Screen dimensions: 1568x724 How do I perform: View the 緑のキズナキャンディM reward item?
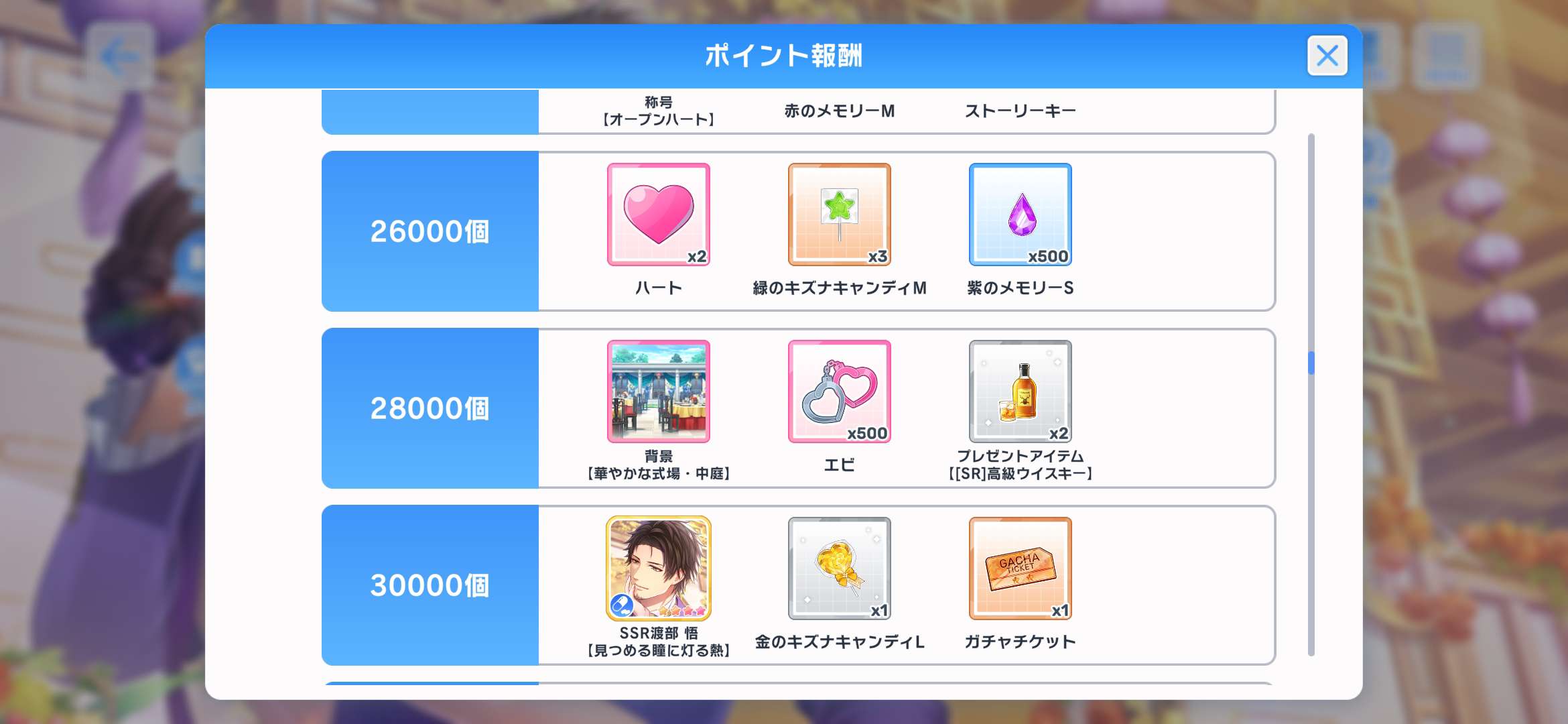click(840, 215)
